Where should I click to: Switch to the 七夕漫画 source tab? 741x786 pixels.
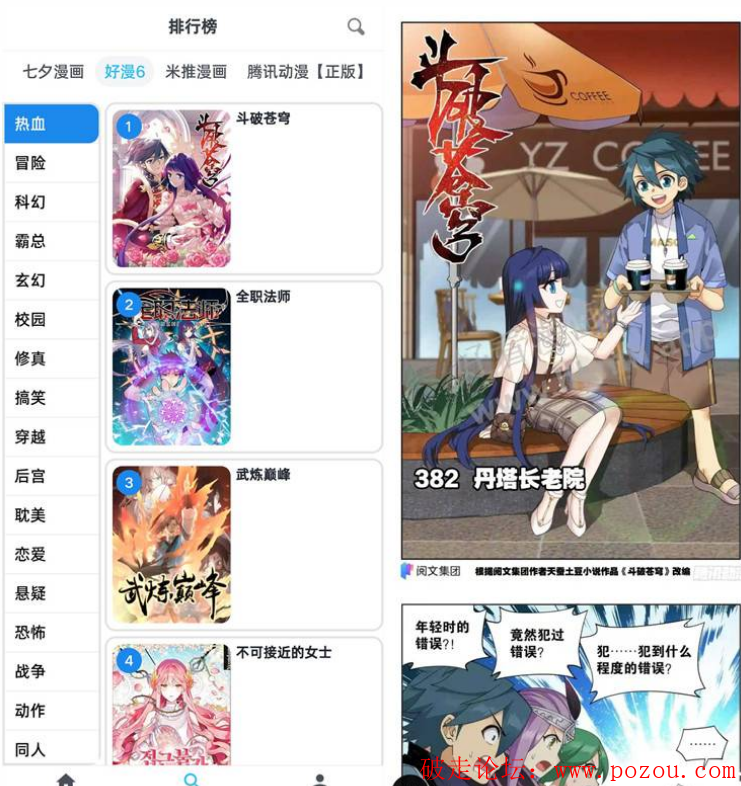53,72
